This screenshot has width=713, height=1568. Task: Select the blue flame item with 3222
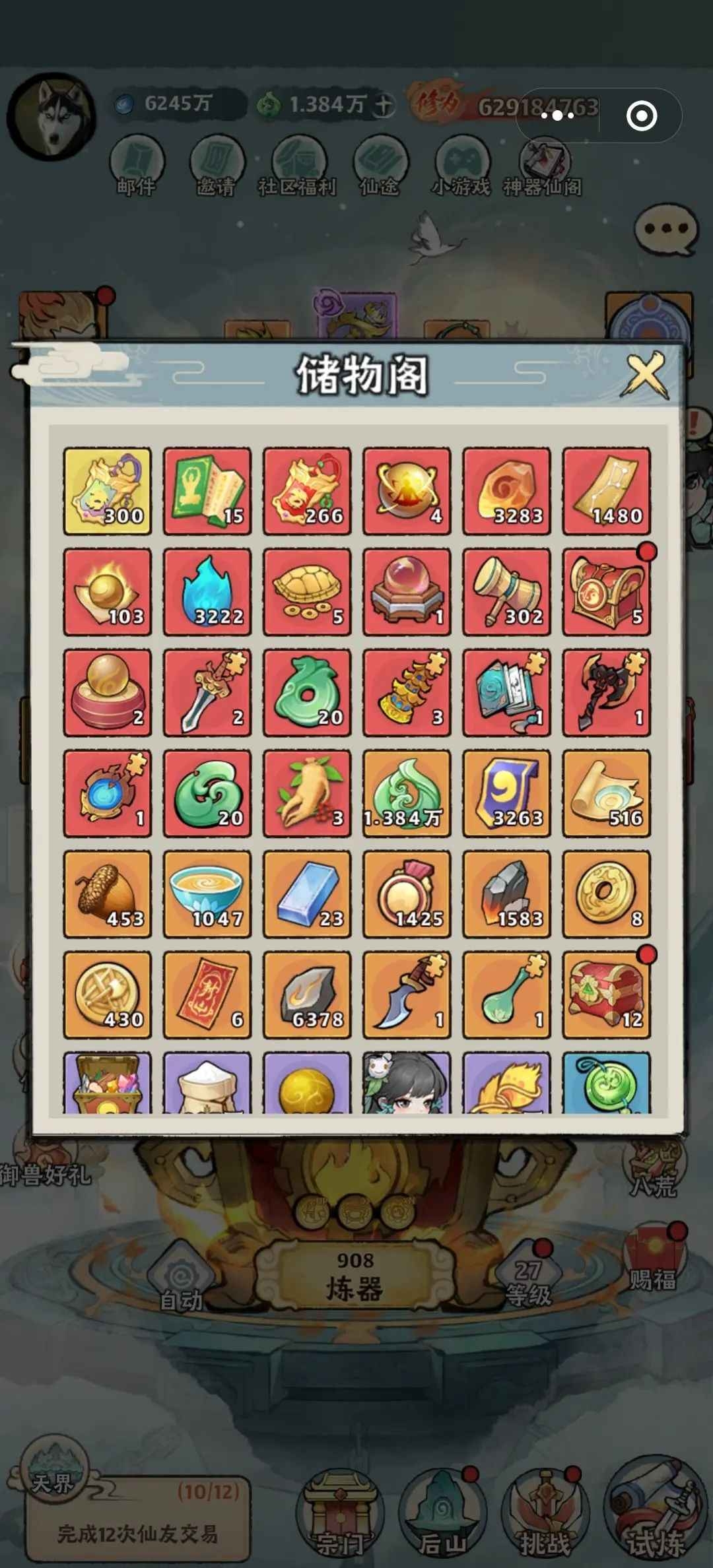[207, 592]
